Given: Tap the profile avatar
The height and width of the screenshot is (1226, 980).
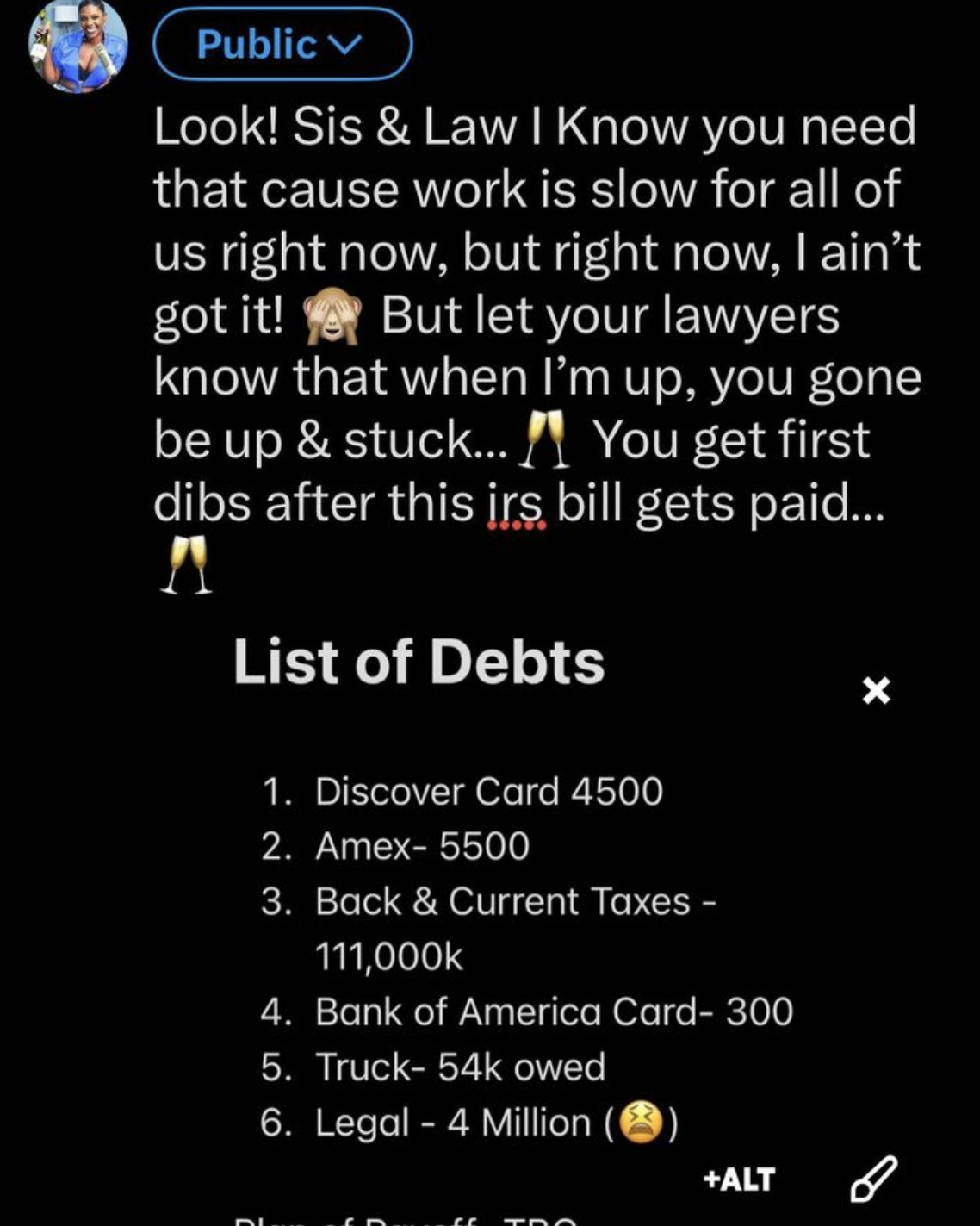Looking at the screenshot, I should [78, 45].
